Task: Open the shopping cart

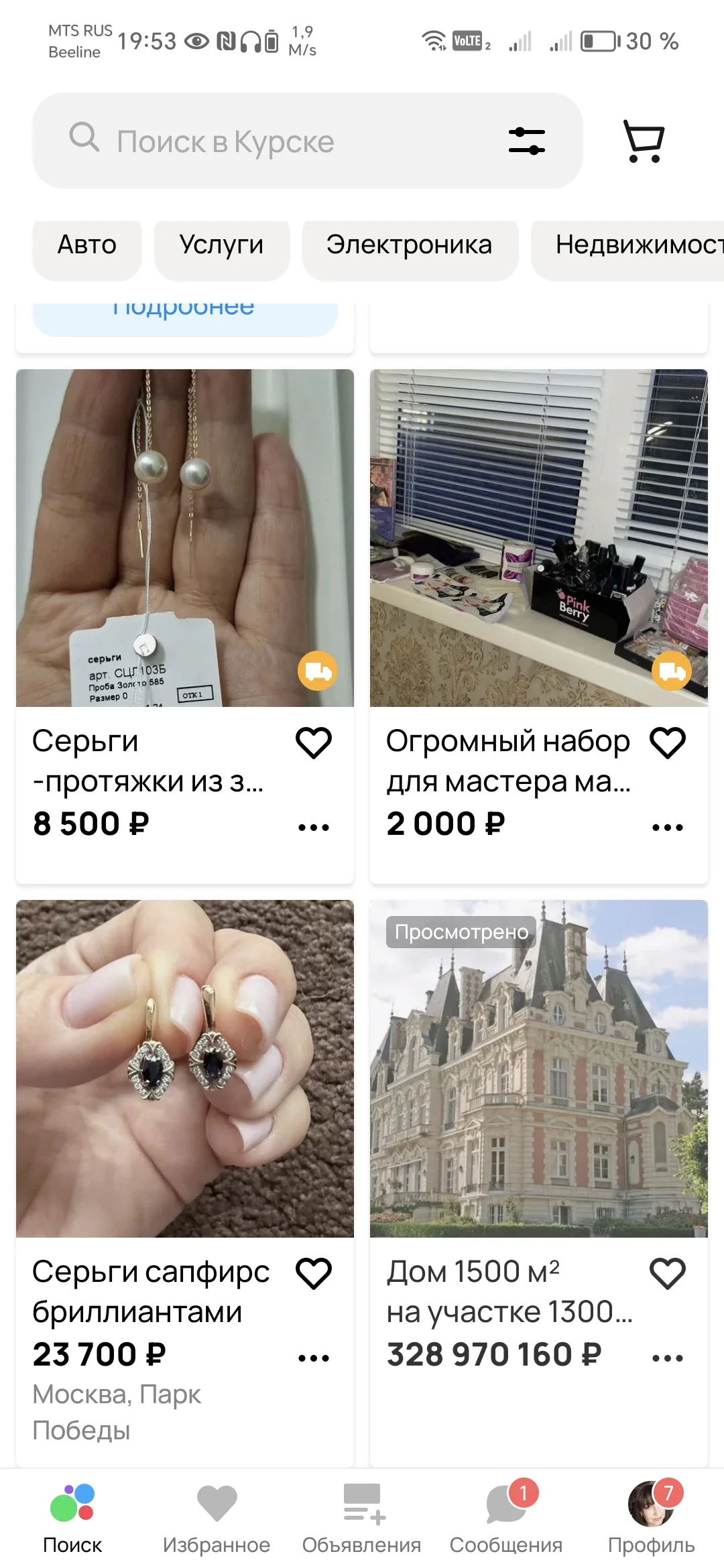Action: coord(644,141)
